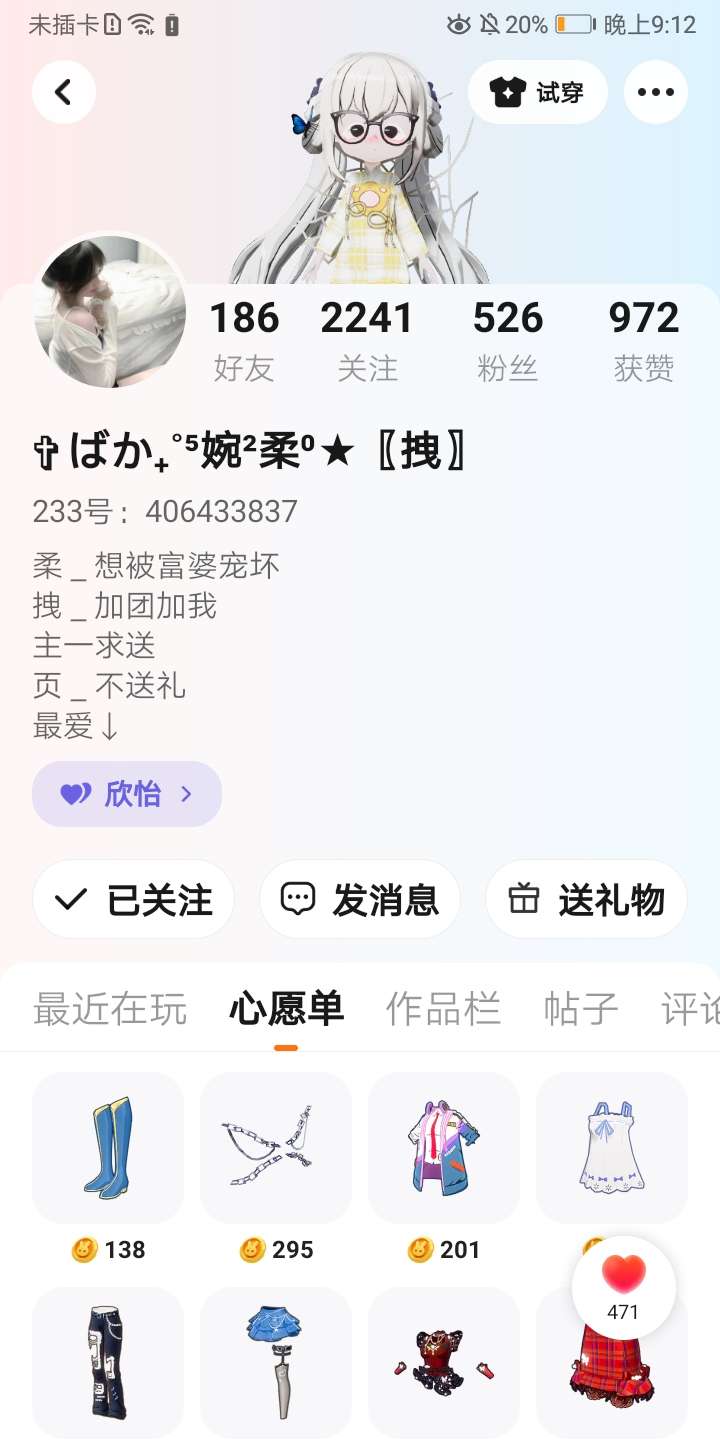
Task: Select the 心愿单 wishlist tab
Action: coord(286,1009)
